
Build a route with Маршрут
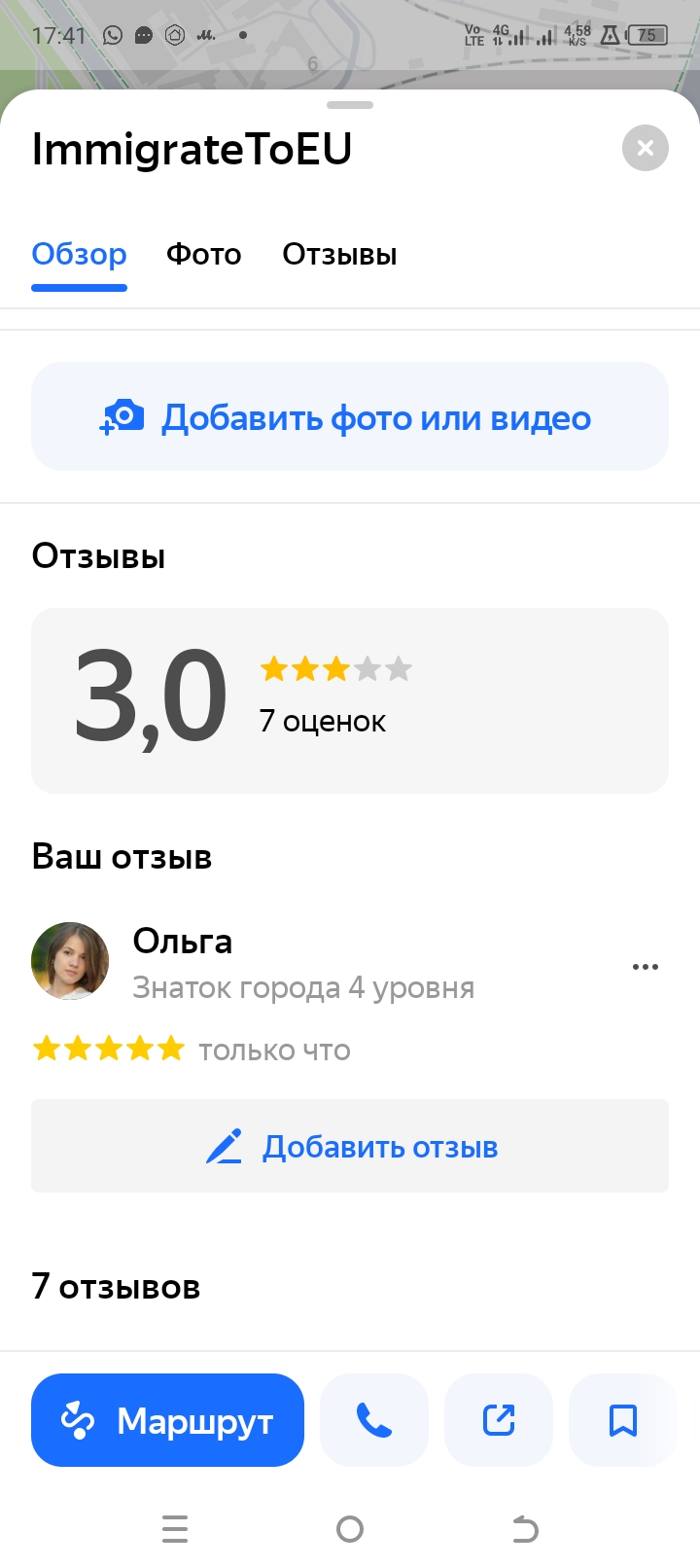[167, 1420]
